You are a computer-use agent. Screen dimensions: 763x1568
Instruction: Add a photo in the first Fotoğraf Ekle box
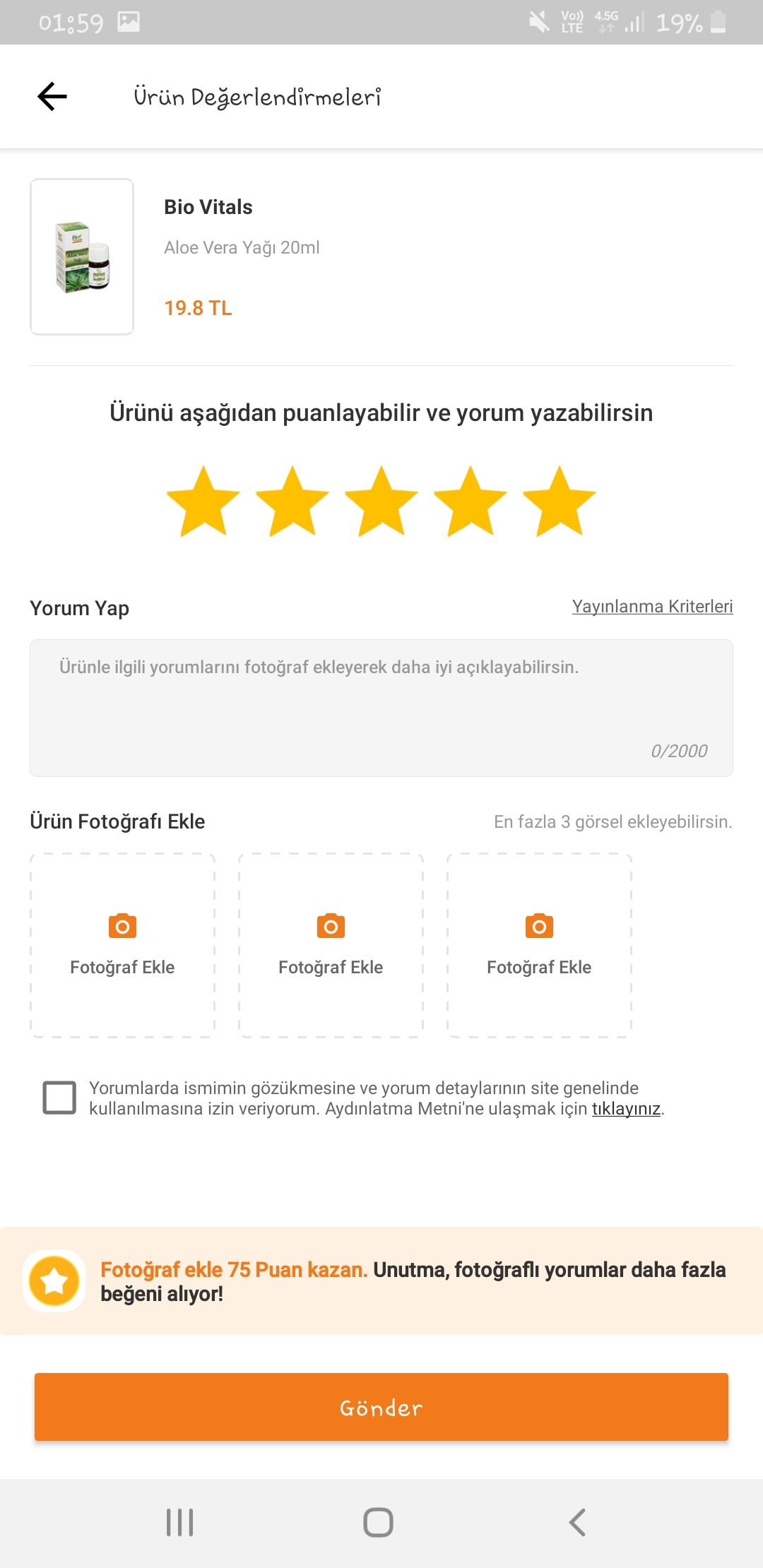tap(122, 945)
